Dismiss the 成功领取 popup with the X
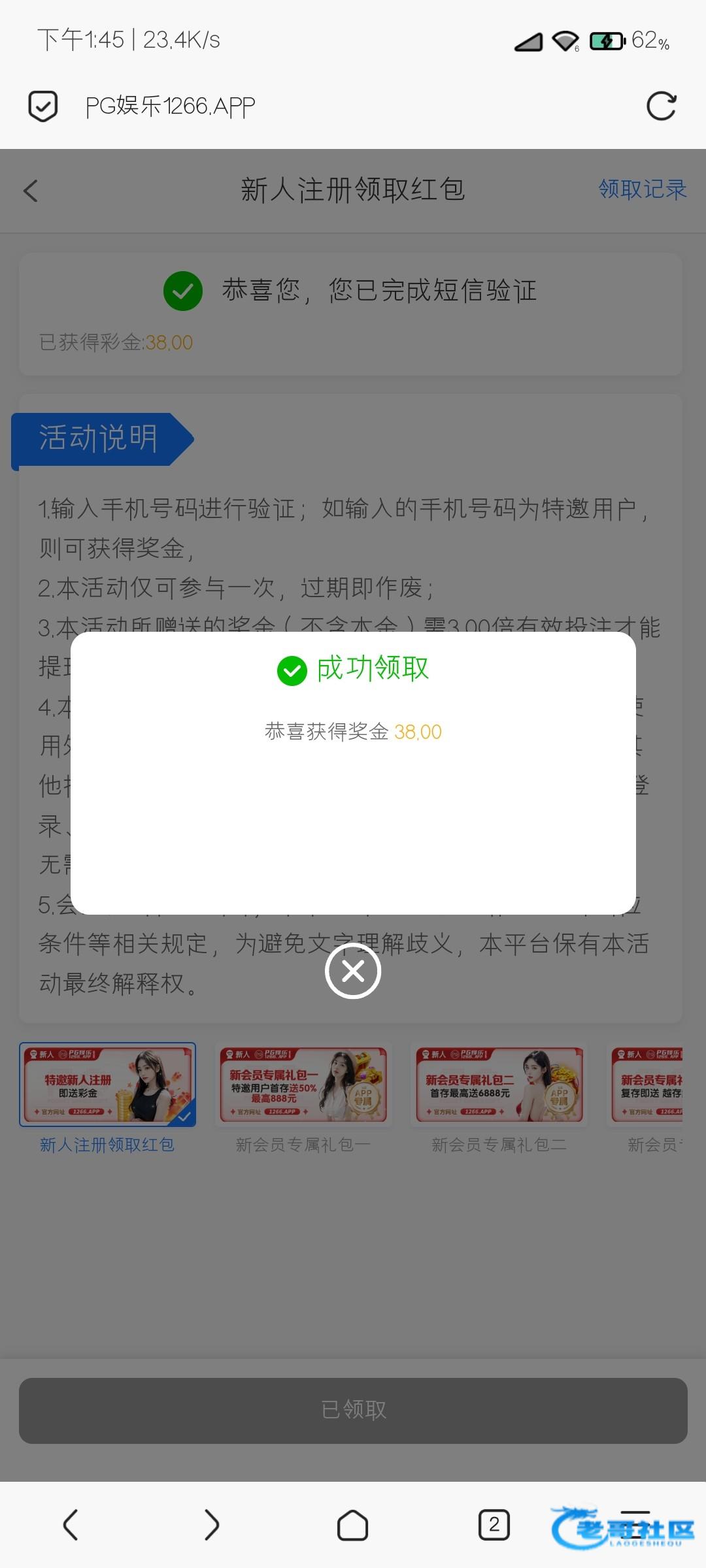Viewport: 706px width, 1568px height. coord(353,971)
